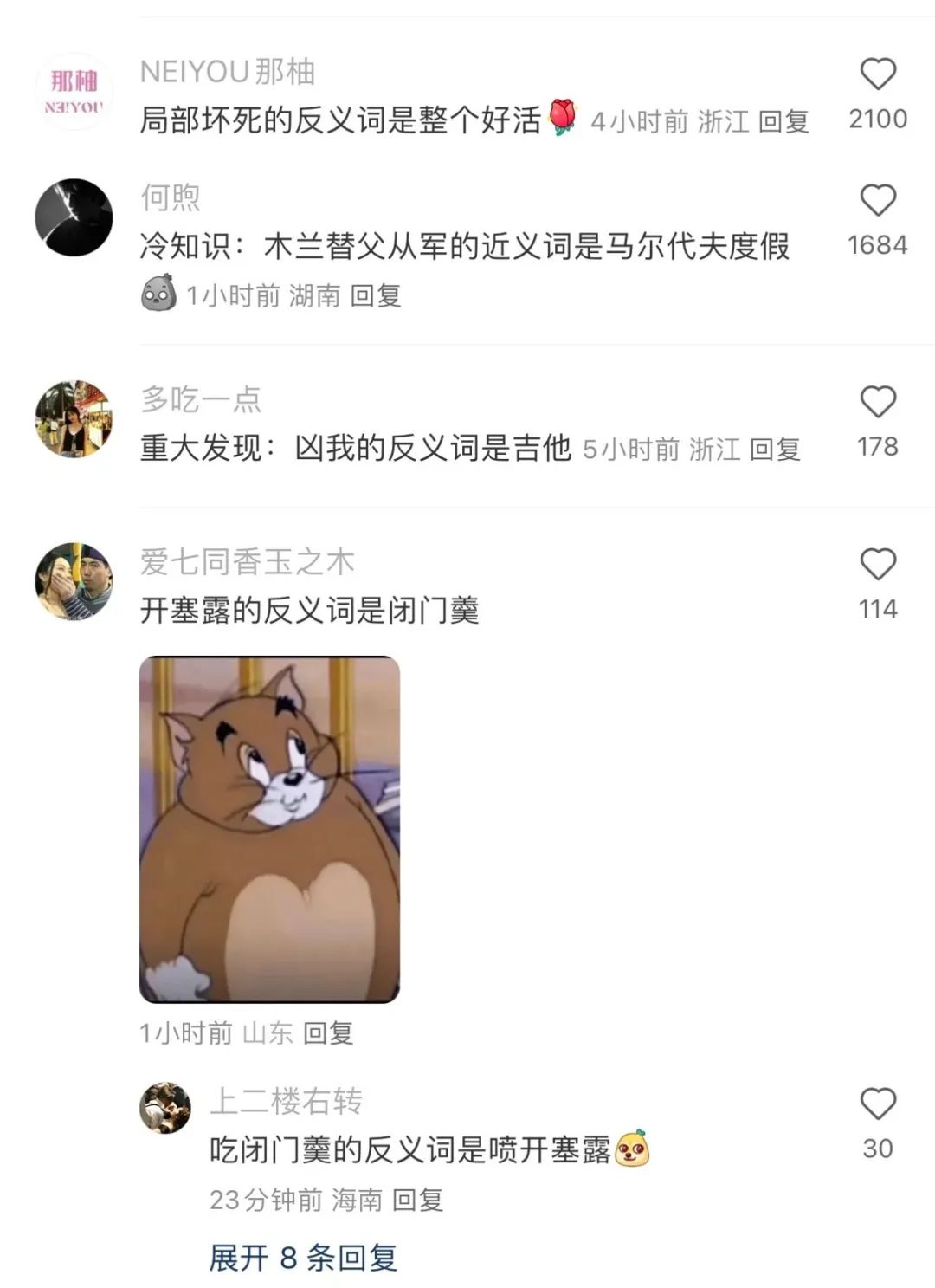The width and height of the screenshot is (935, 1288).
Task: Expand 展开 8 条回复
Action: [303, 1258]
